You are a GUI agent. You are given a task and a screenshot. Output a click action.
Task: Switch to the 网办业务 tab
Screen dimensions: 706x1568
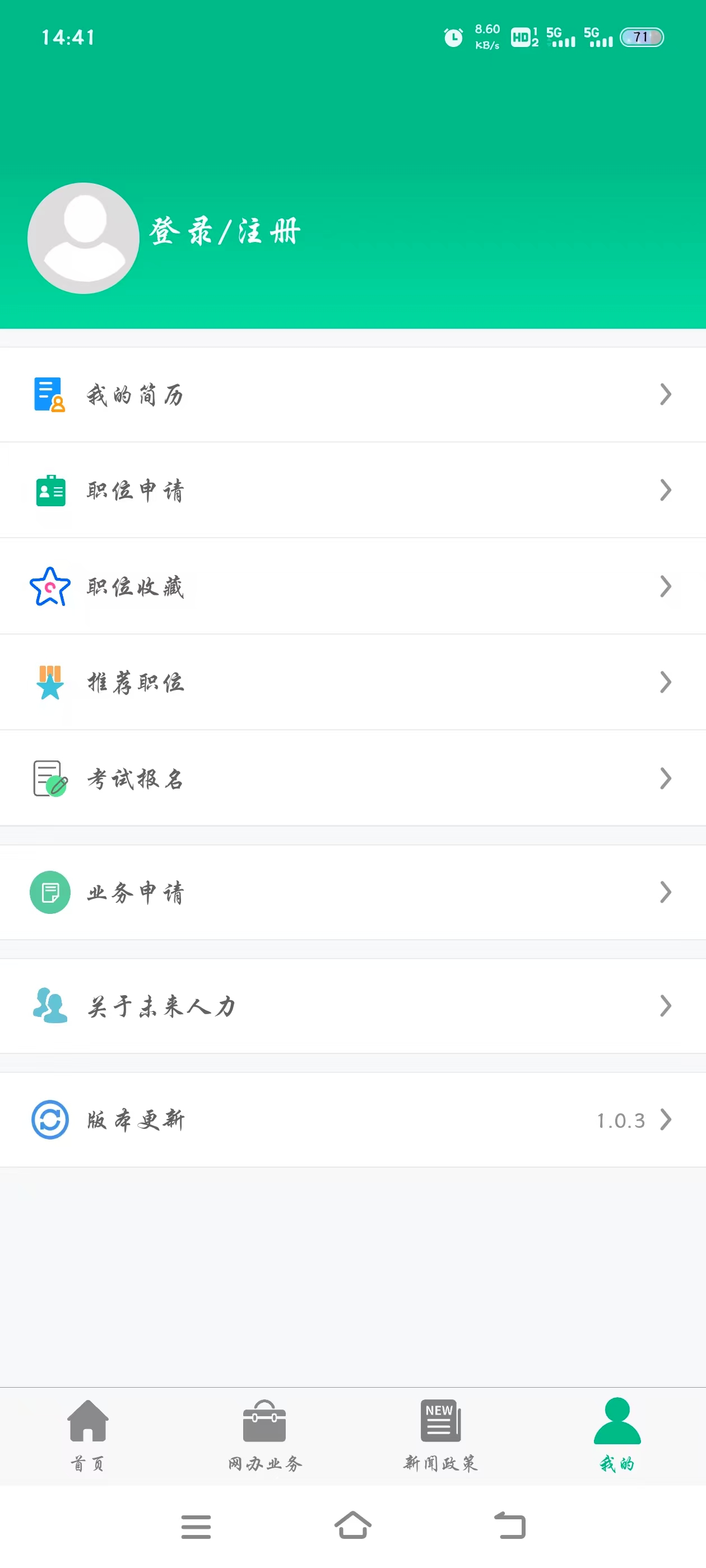264,1435
